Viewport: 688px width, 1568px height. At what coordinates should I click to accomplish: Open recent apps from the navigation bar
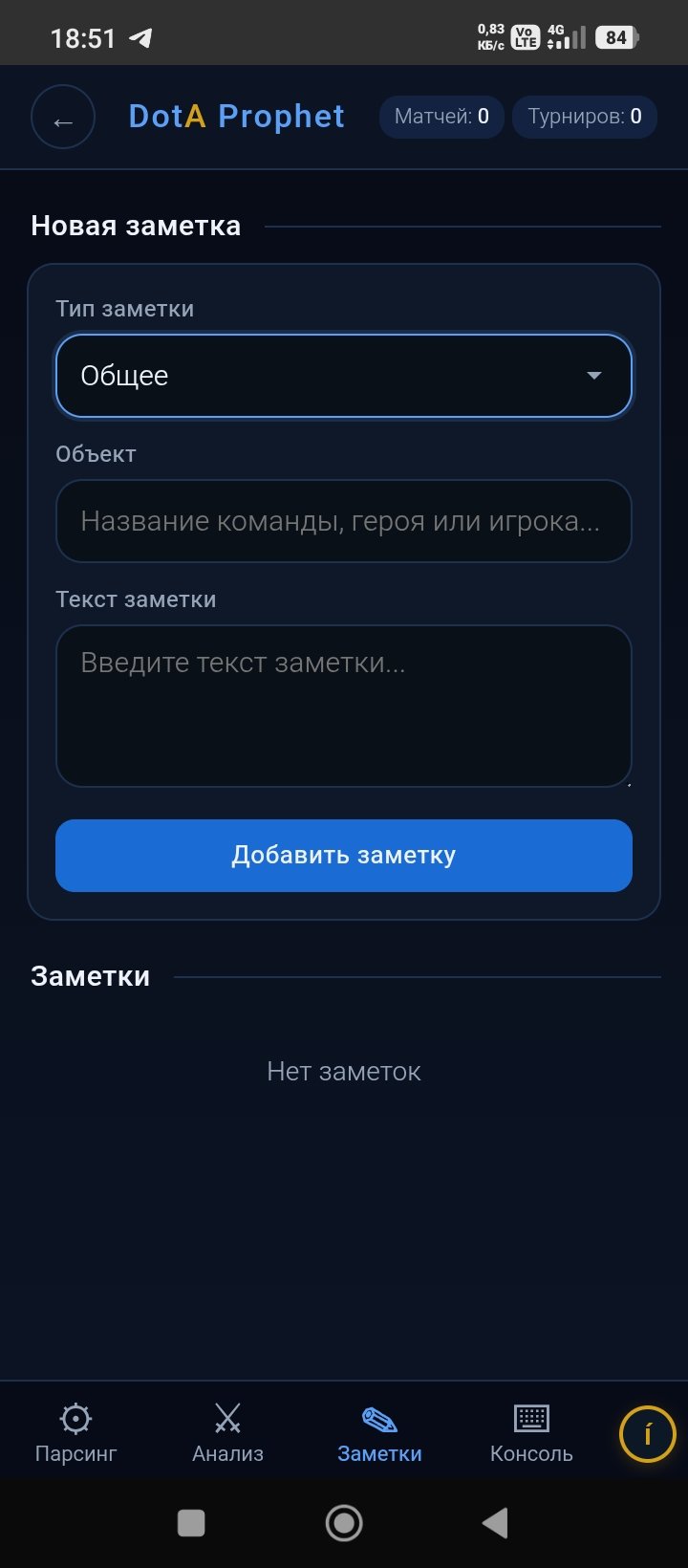pos(191,1523)
